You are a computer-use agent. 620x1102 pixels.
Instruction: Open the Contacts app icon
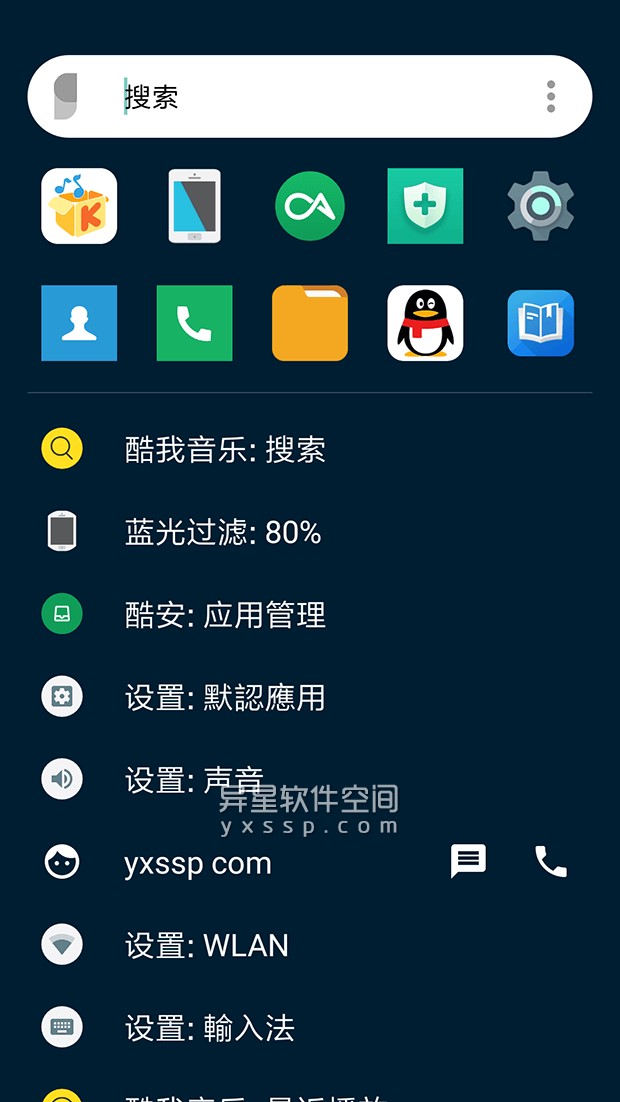tap(79, 323)
